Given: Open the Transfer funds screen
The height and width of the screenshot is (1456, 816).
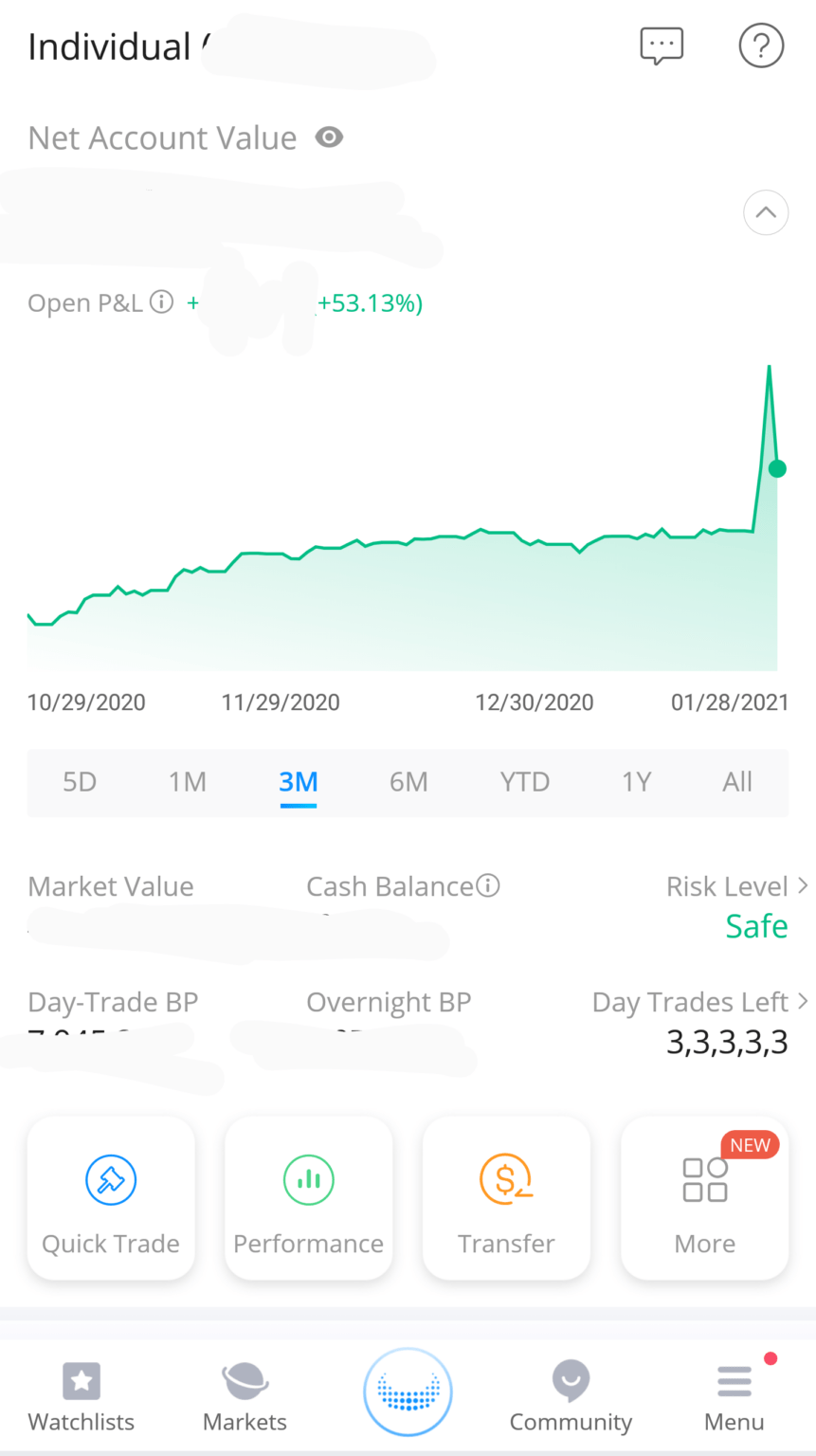Looking at the screenshot, I should tap(506, 1198).
